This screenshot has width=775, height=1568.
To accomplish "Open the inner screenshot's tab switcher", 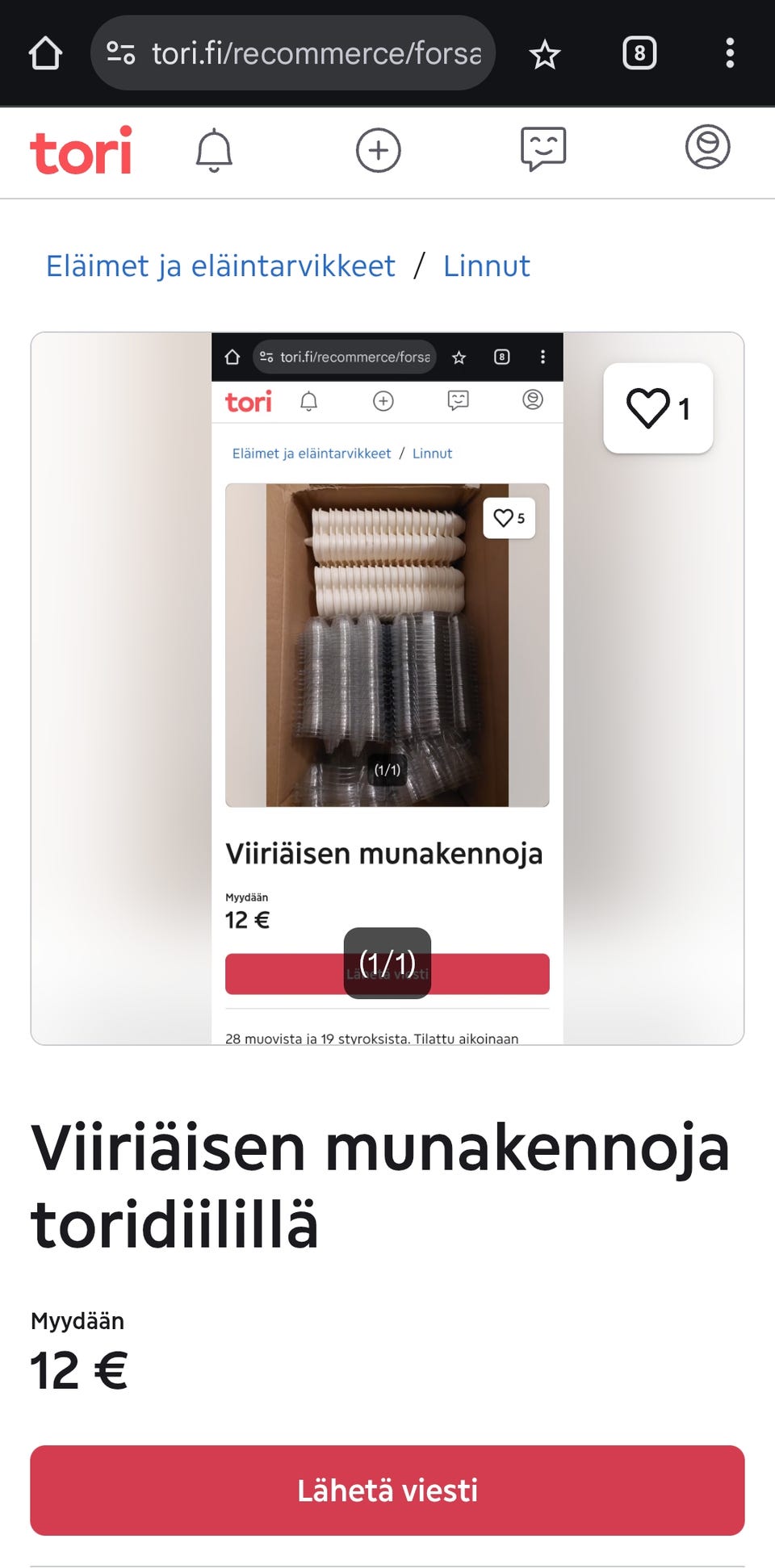I will point(502,357).
